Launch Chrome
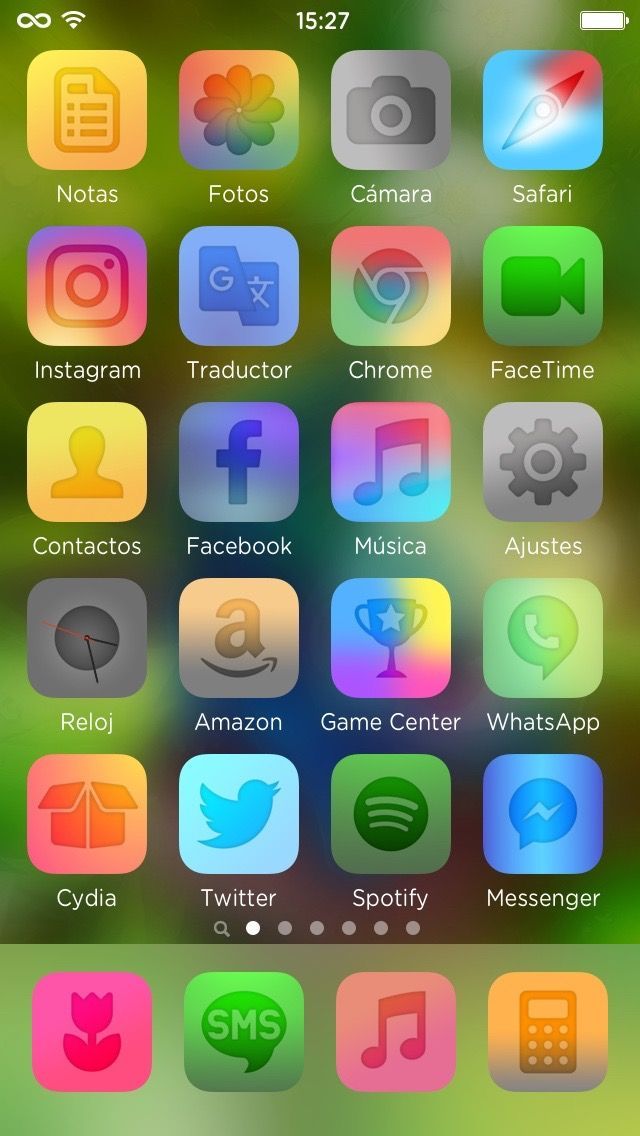 (391, 286)
